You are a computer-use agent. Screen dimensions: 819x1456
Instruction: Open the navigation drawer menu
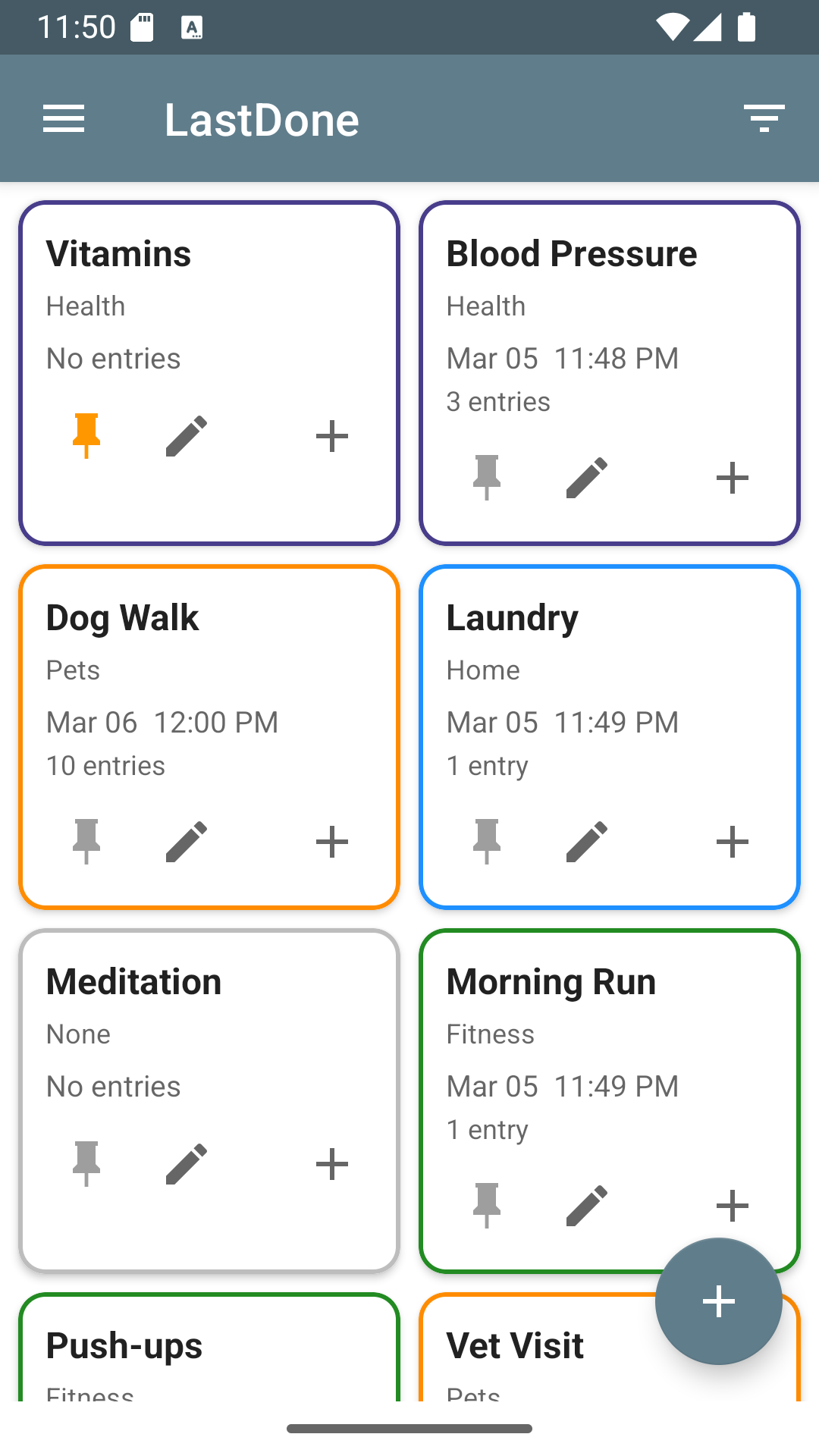(64, 119)
